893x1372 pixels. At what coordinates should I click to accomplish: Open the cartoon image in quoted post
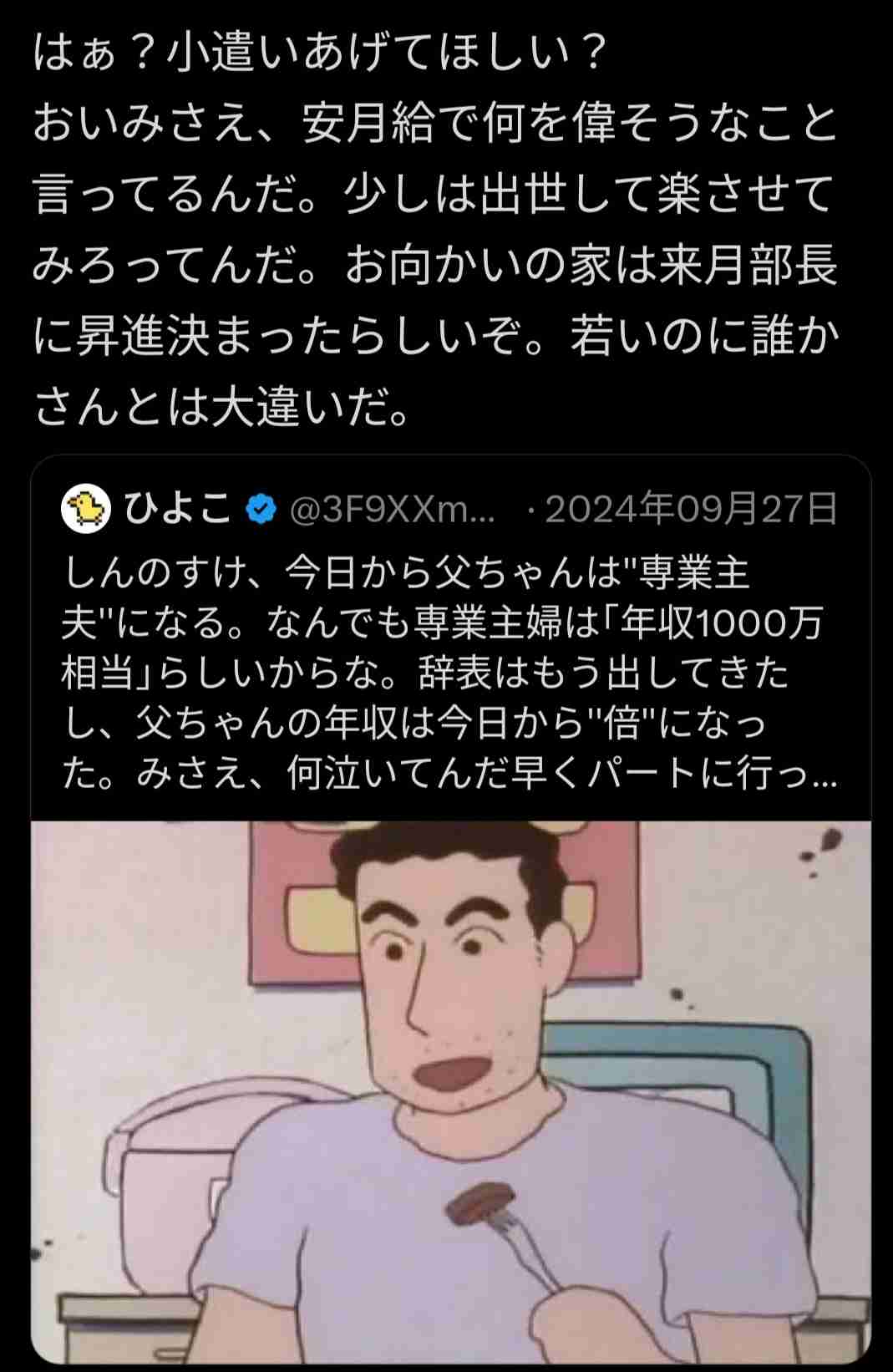(x=451, y=1086)
